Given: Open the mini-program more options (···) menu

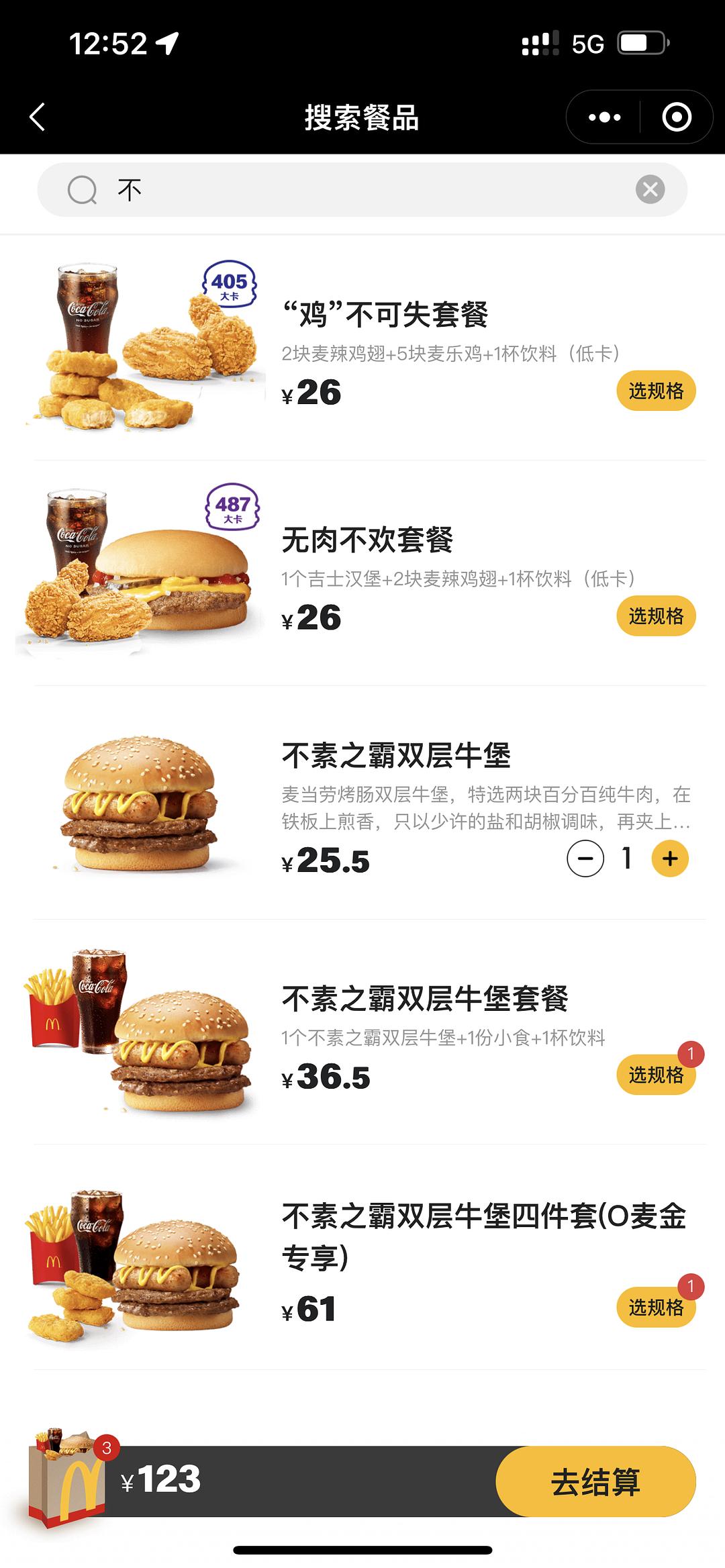Looking at the screenshot, I should (x=603, y=117).
